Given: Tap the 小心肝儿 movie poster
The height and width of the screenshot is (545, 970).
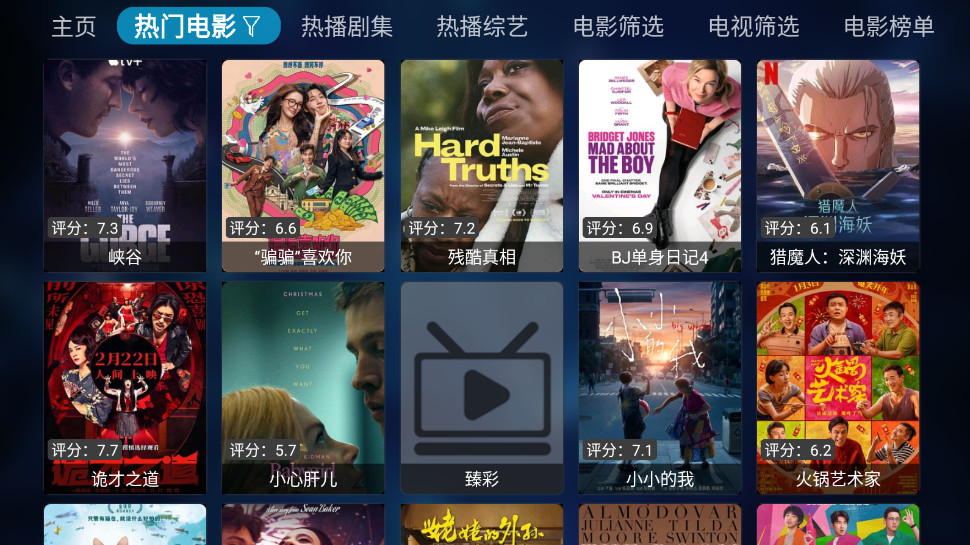Looking at the screenshot, I should (303, 387).
